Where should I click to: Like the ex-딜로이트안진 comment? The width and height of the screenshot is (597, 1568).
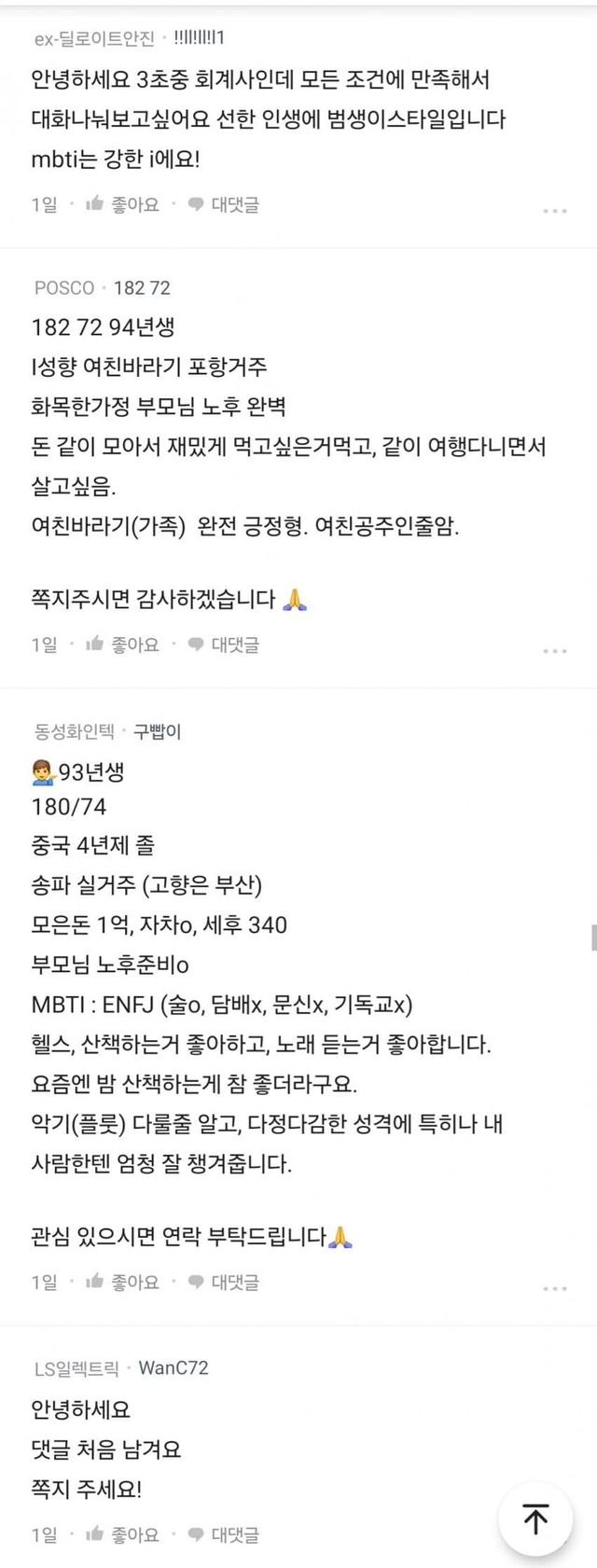[122, 204]
